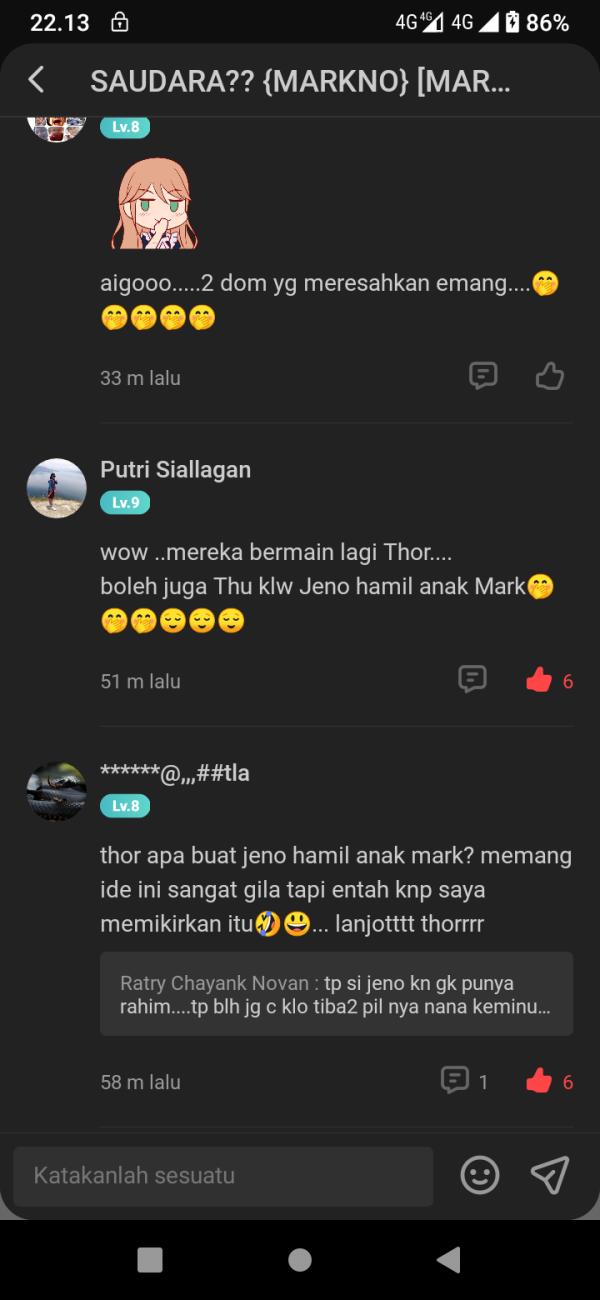Focus the 'Katakanlah sesuatu' comment field
600x1300 pixels.
(x=222, y=1175)
